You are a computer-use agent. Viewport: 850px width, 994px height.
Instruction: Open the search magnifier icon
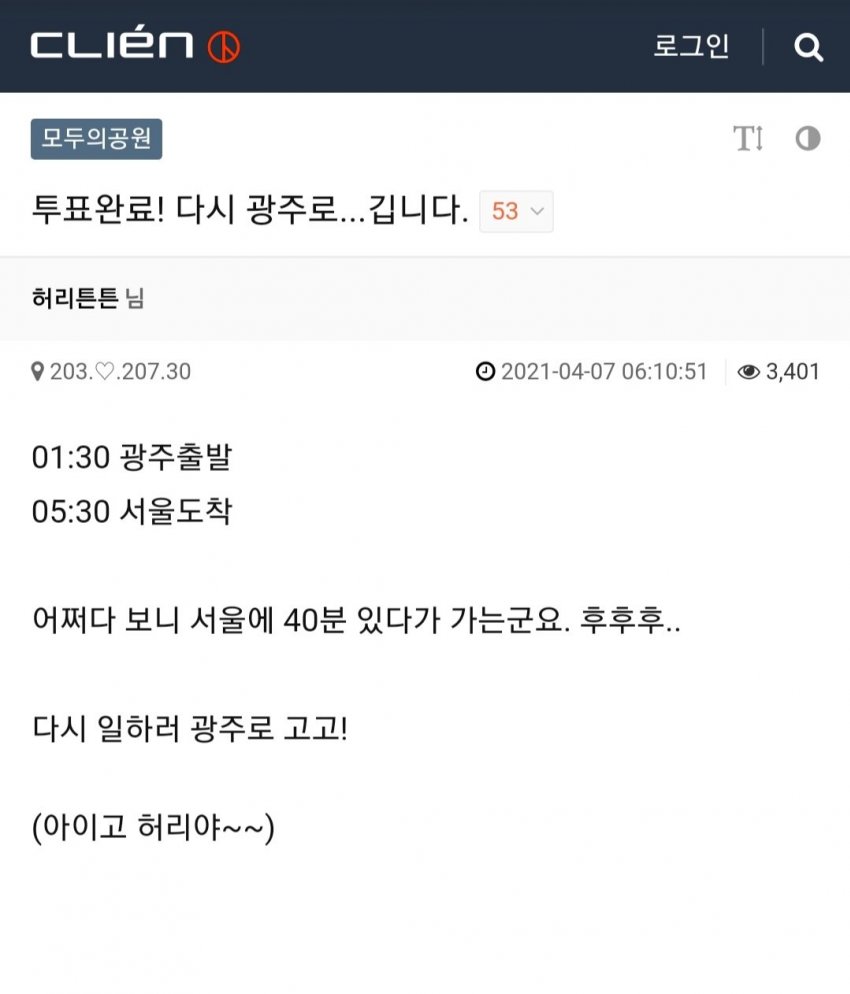coord(808,47)
